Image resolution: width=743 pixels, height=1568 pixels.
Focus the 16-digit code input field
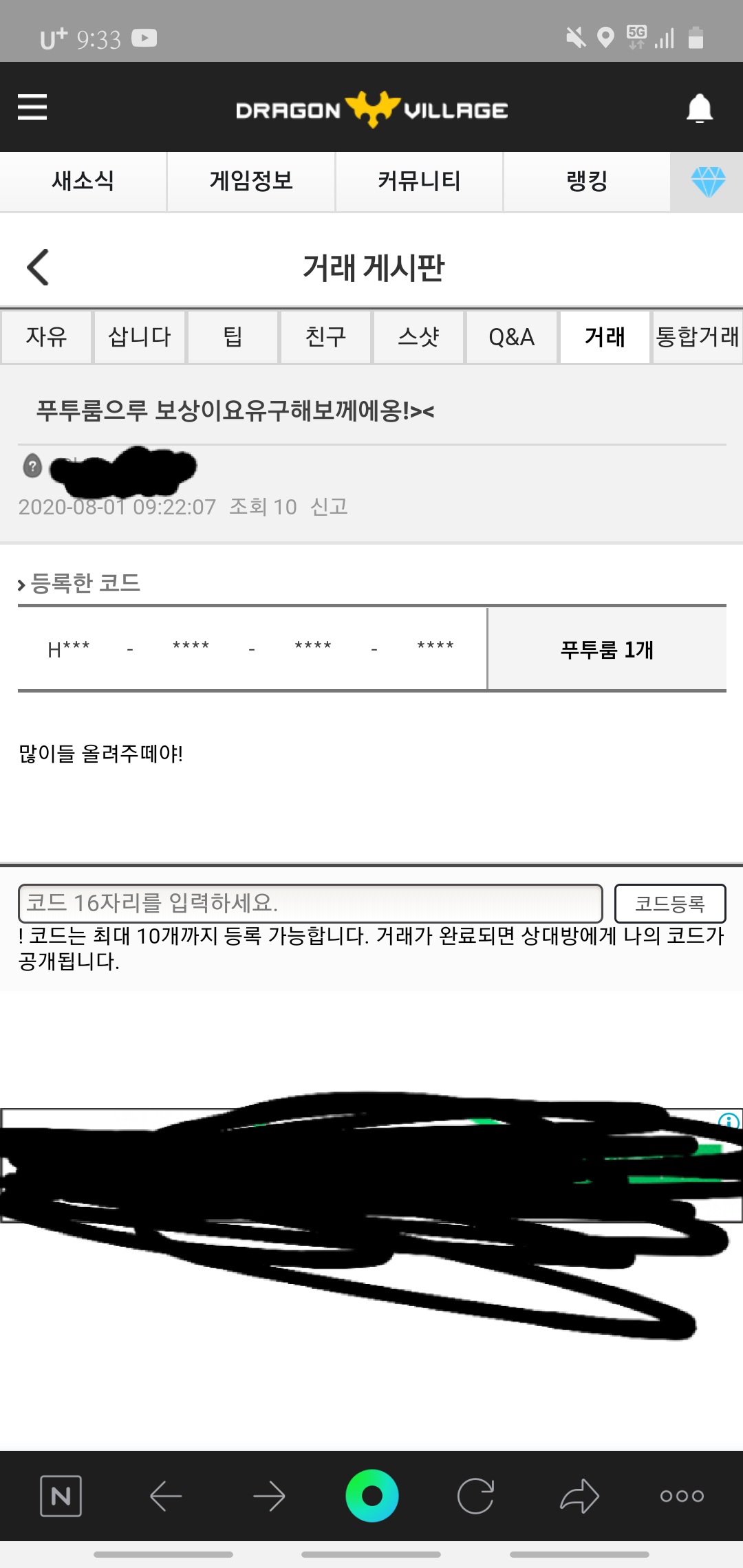pyautogui.click(x=310, y=903)
